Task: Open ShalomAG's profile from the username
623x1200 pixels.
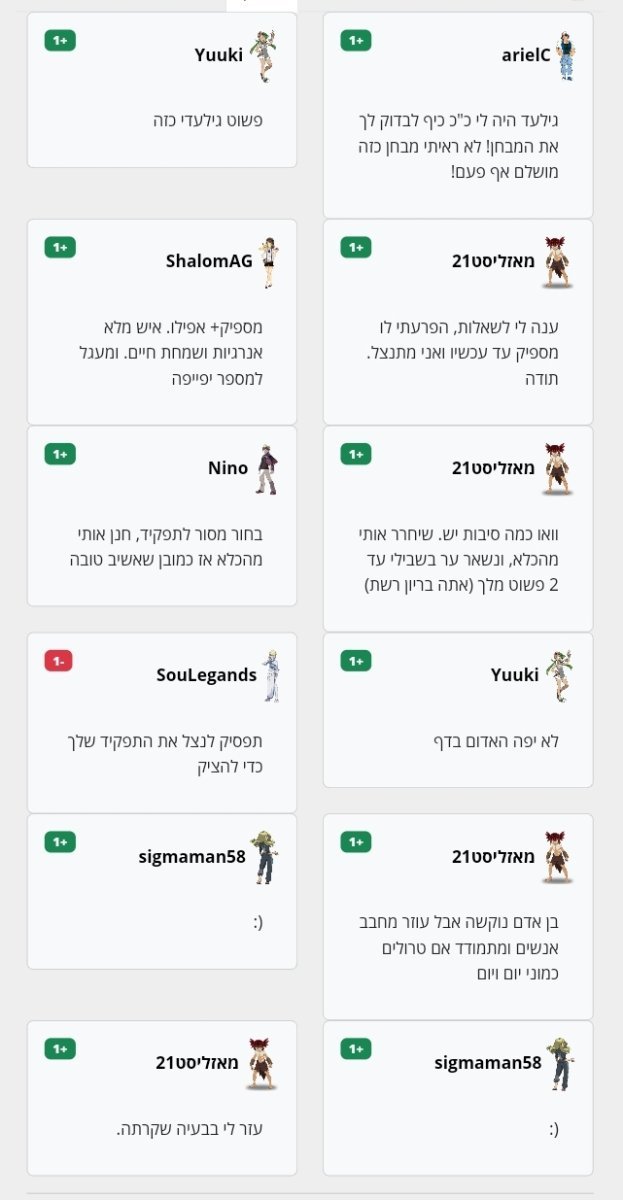Action: coord(209,261)
